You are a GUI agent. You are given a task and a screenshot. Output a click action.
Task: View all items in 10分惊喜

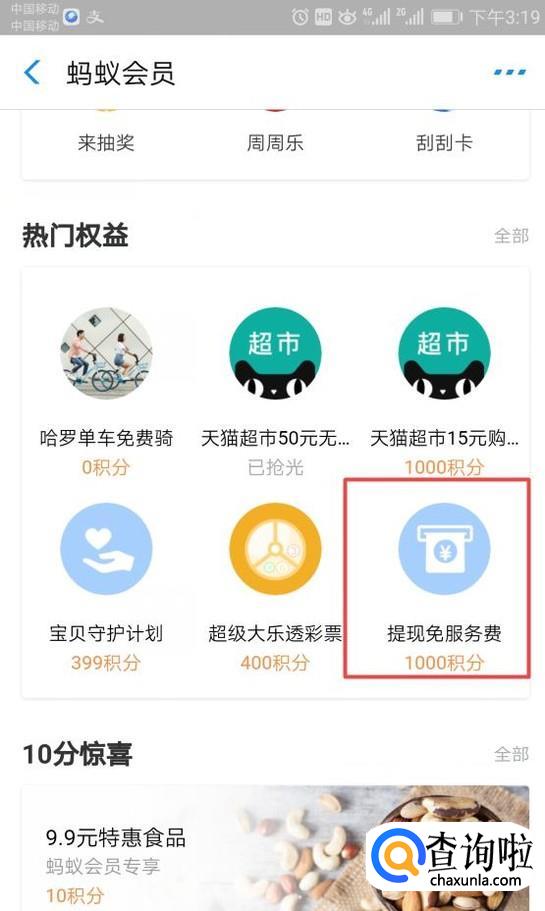coord(511,754)
